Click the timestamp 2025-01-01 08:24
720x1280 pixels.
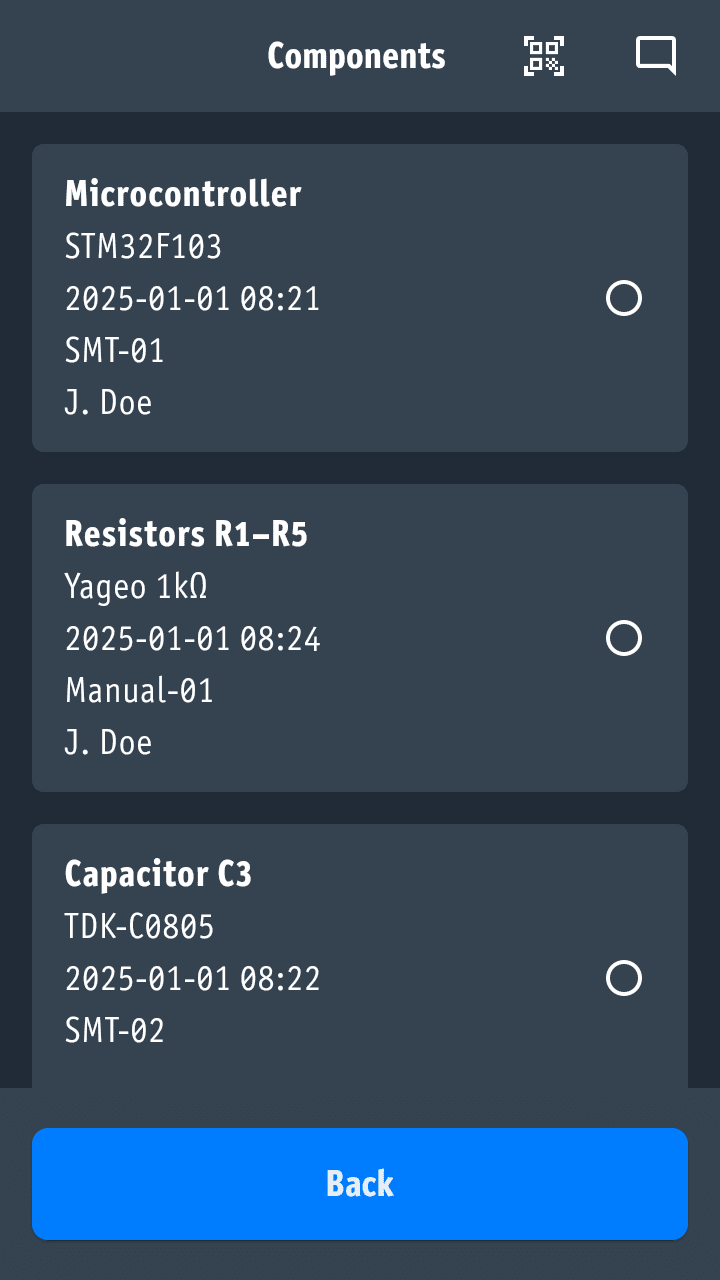coord(192,638)
